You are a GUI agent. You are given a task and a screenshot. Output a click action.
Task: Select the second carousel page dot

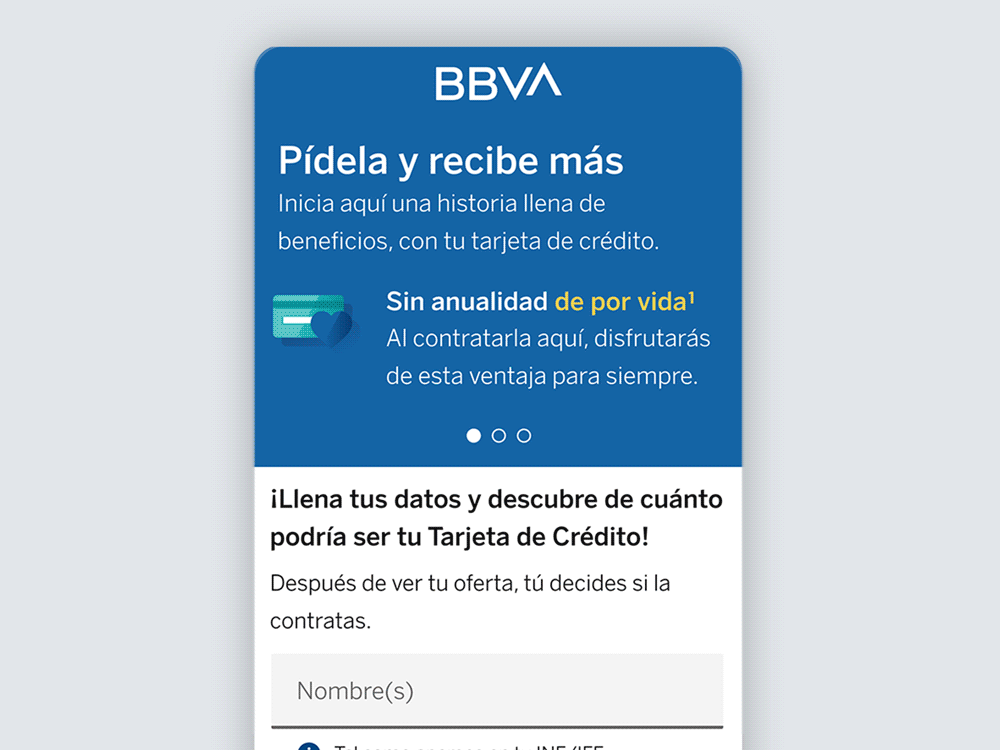(499, 436)
